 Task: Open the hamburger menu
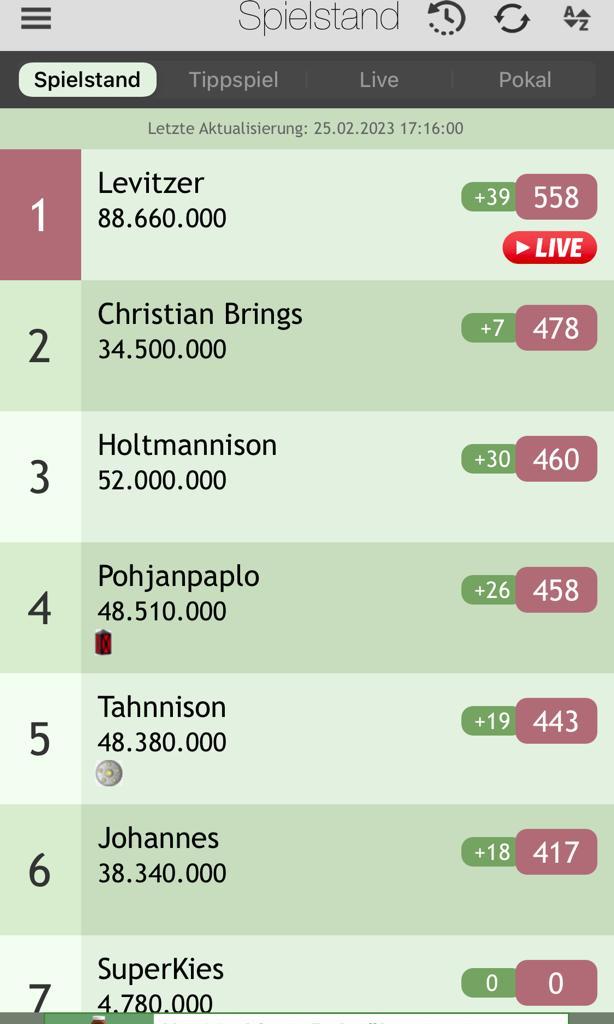click(x=36, y=18)
